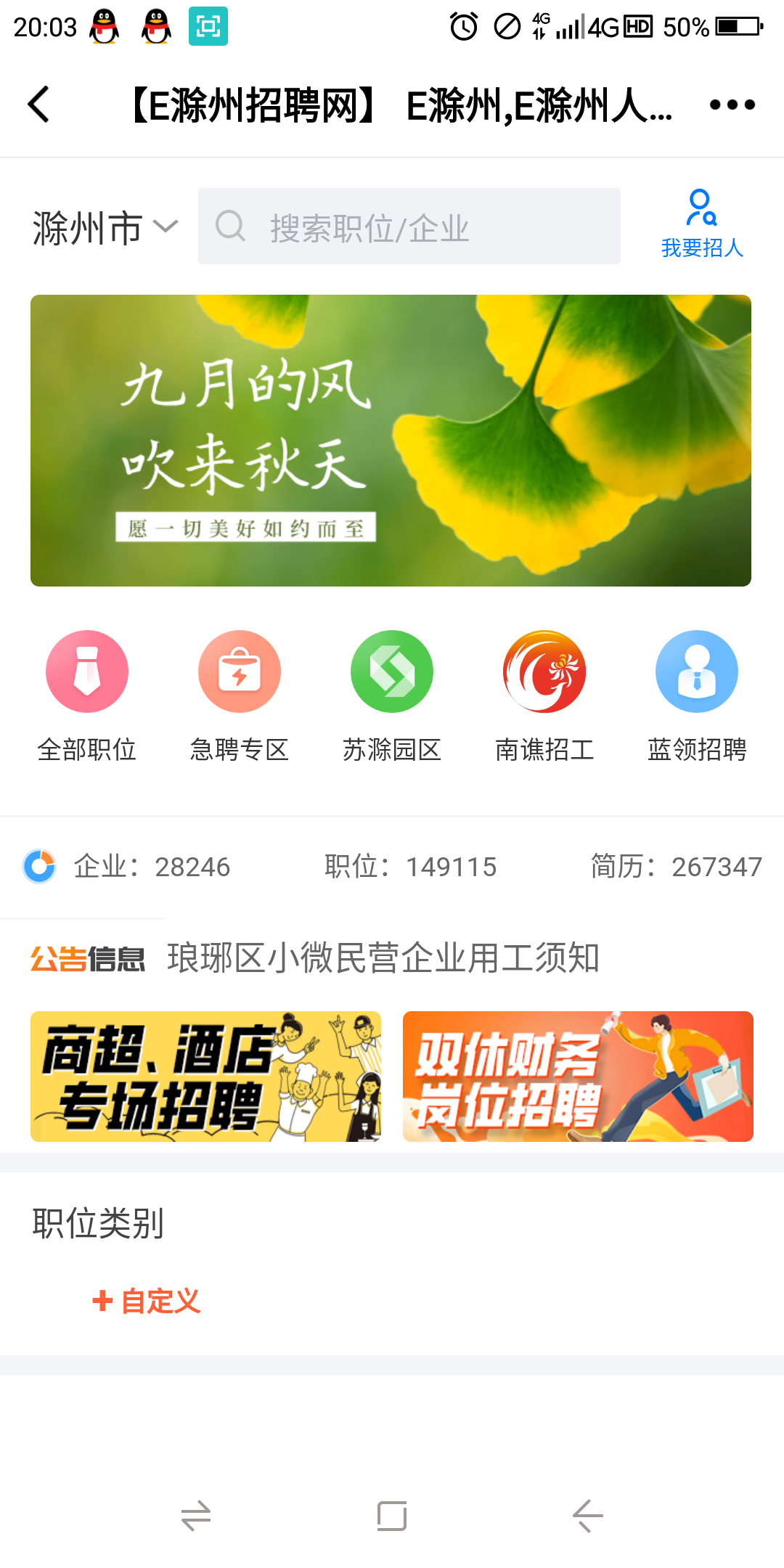The width and height of the screenshot is (784, 1568).
Task: Open 双休财务岗位招聘 banner
Action: coord(578,1076)
